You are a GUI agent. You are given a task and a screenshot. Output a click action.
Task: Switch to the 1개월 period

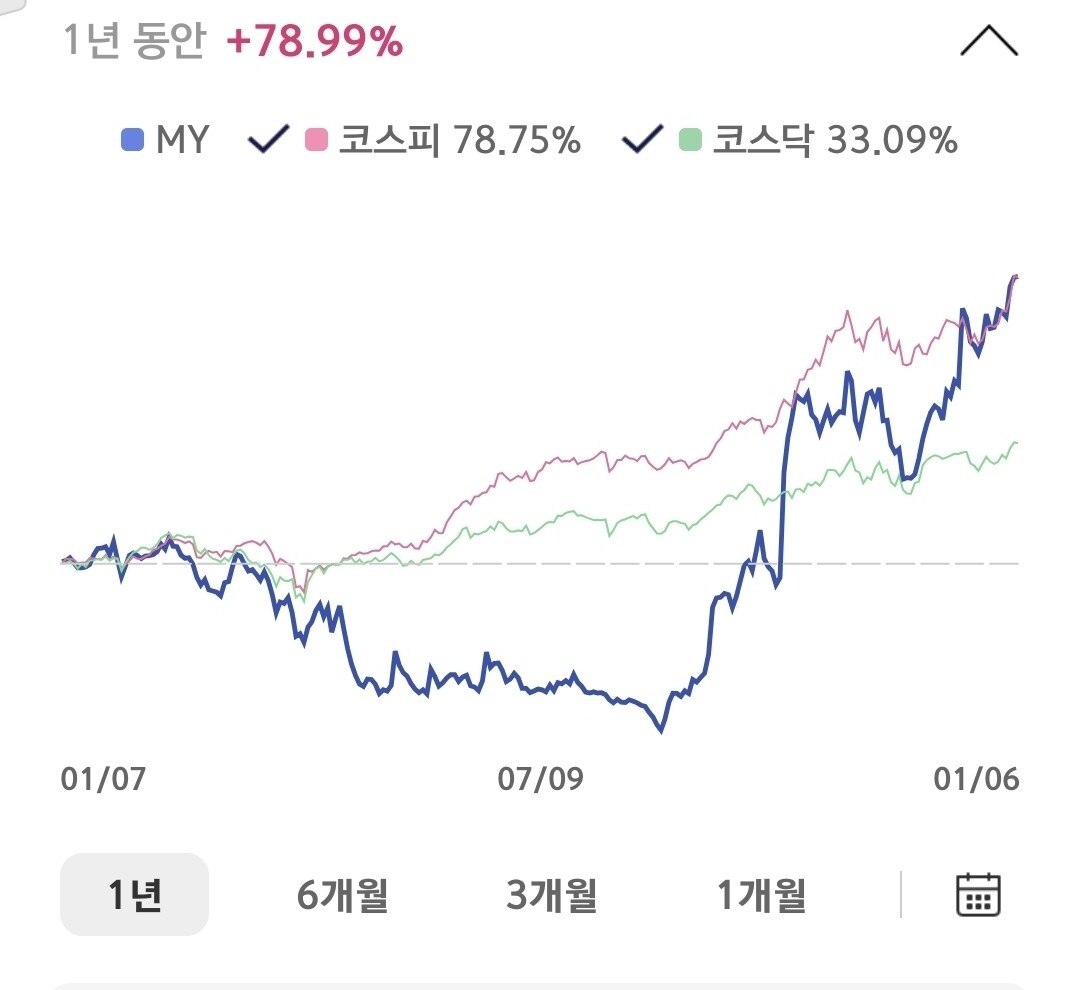[x=761, y=894]
